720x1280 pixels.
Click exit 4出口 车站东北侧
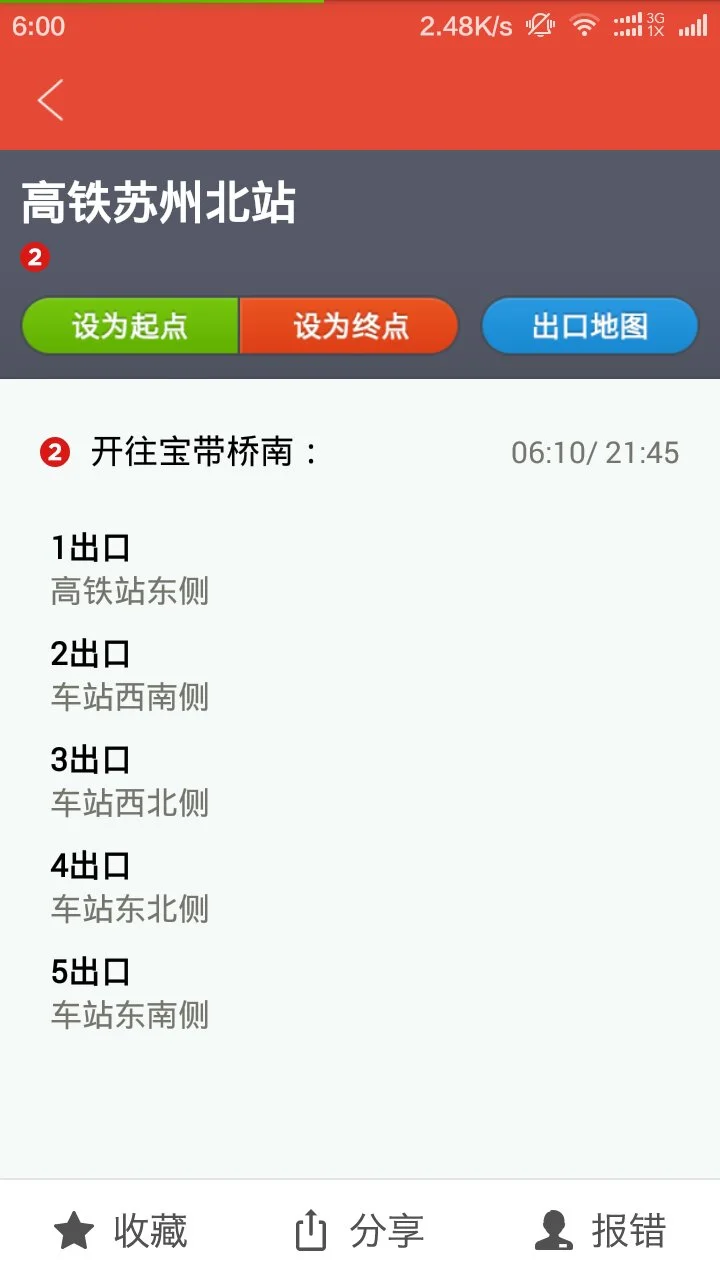click(130, 885)
